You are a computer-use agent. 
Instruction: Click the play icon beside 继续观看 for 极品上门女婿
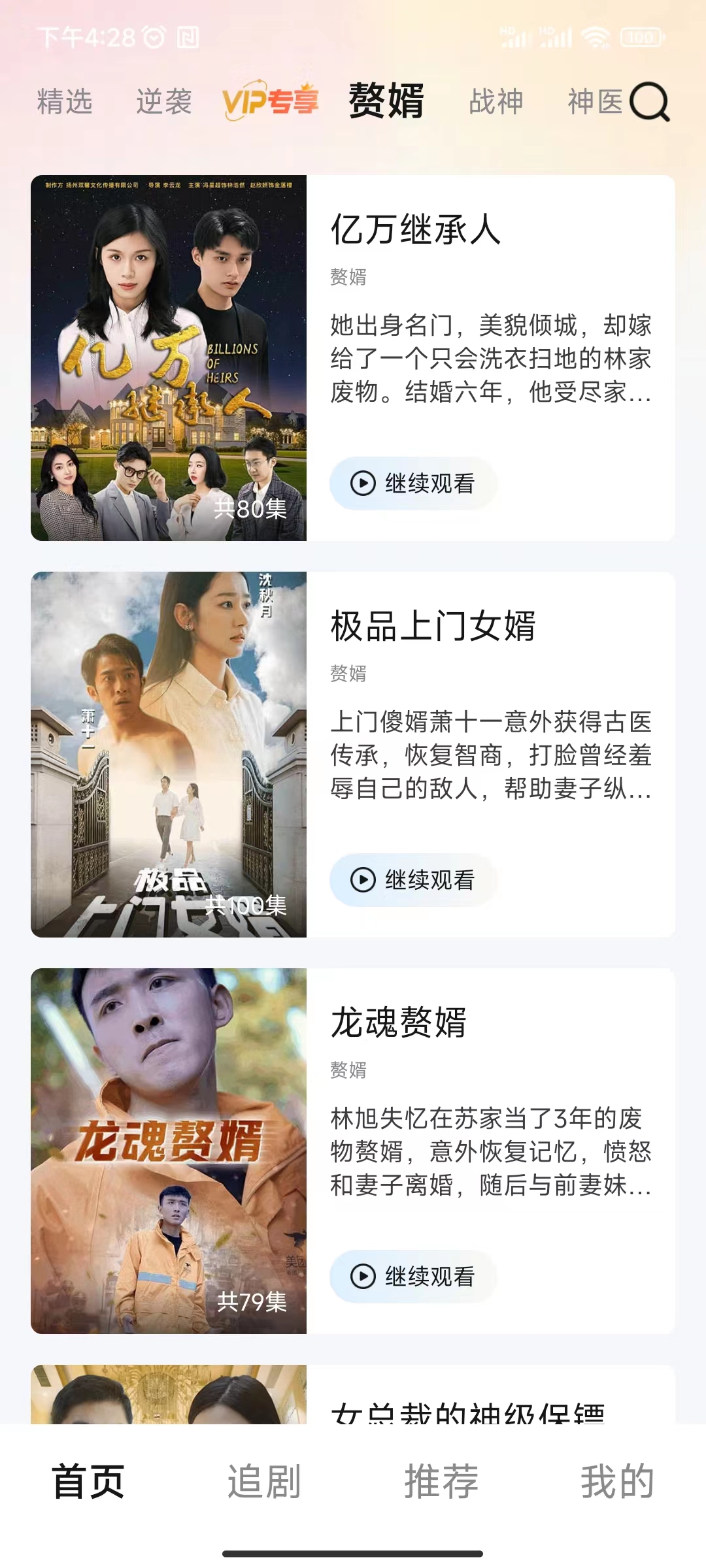364,881
